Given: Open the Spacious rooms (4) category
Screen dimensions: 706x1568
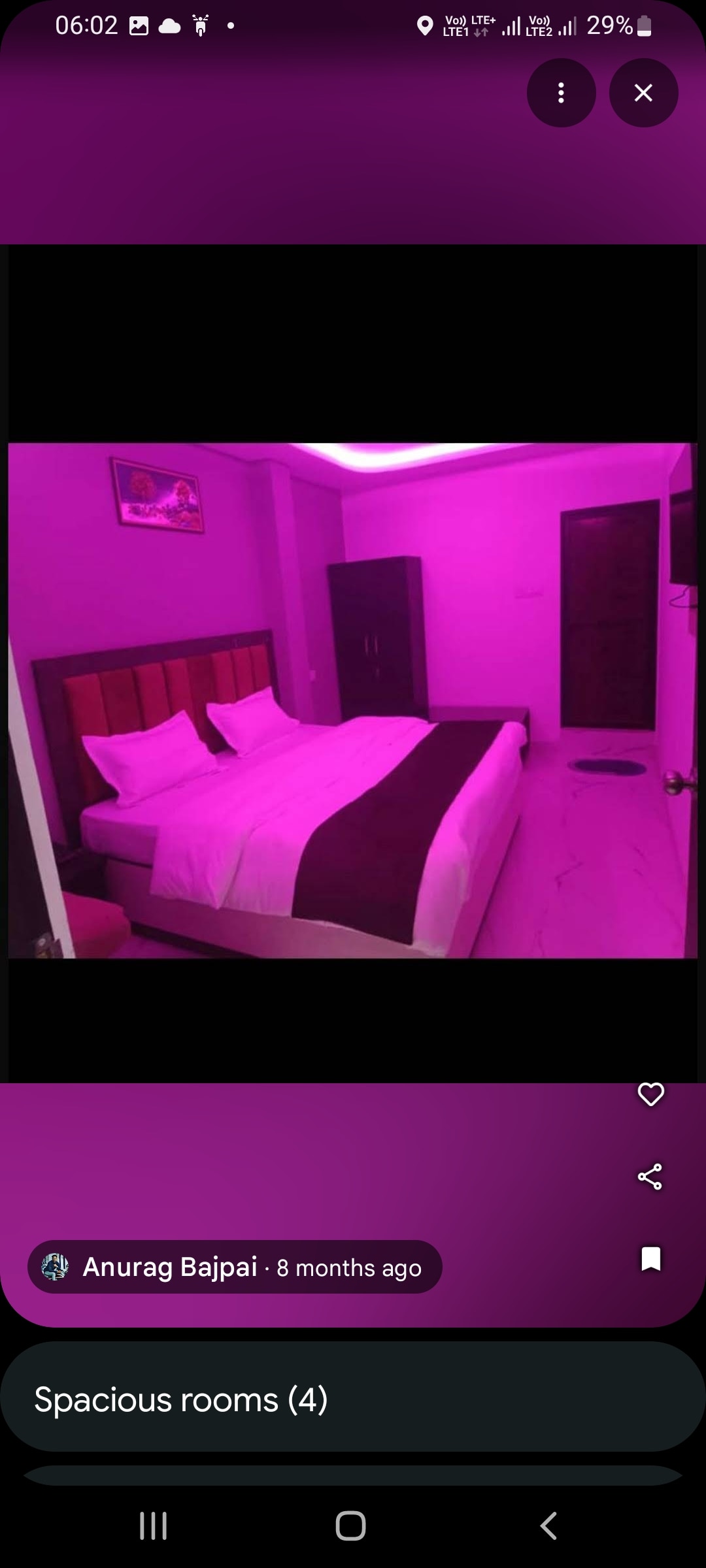Looking at the screenshot, I should point(353,1399).
